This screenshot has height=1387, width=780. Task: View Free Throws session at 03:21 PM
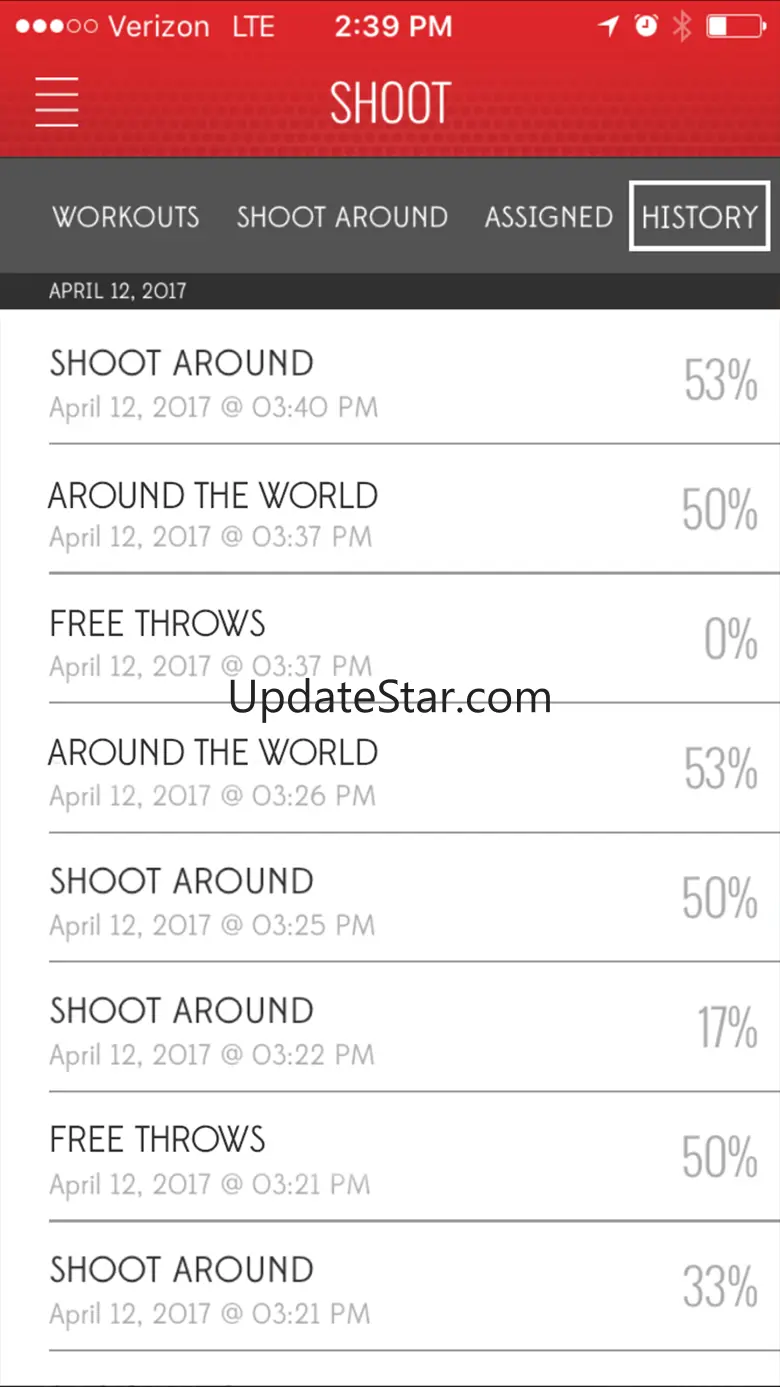390,1156
